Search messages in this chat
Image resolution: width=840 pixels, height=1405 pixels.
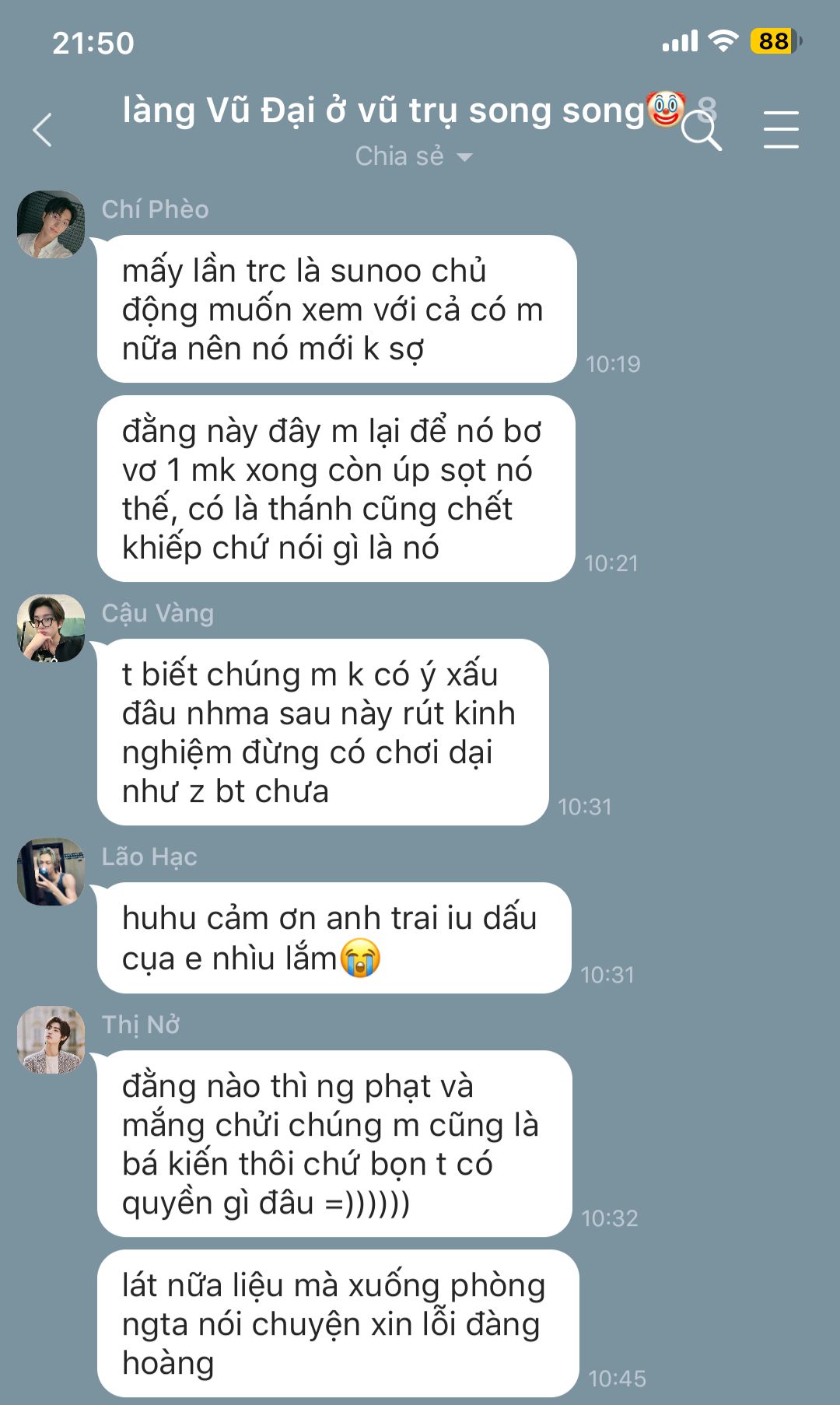pos(700,132)
